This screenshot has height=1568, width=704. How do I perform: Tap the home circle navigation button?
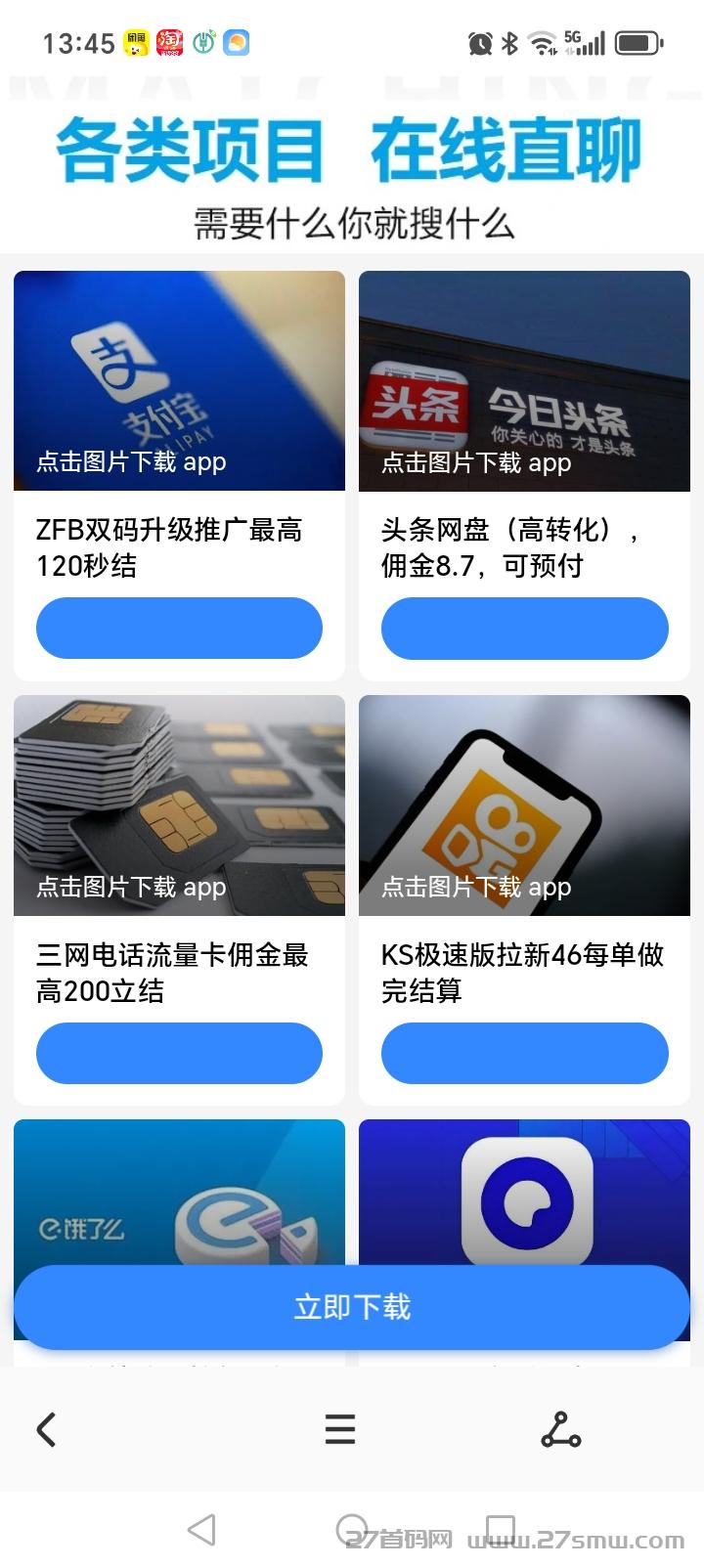coord(352,1531)
